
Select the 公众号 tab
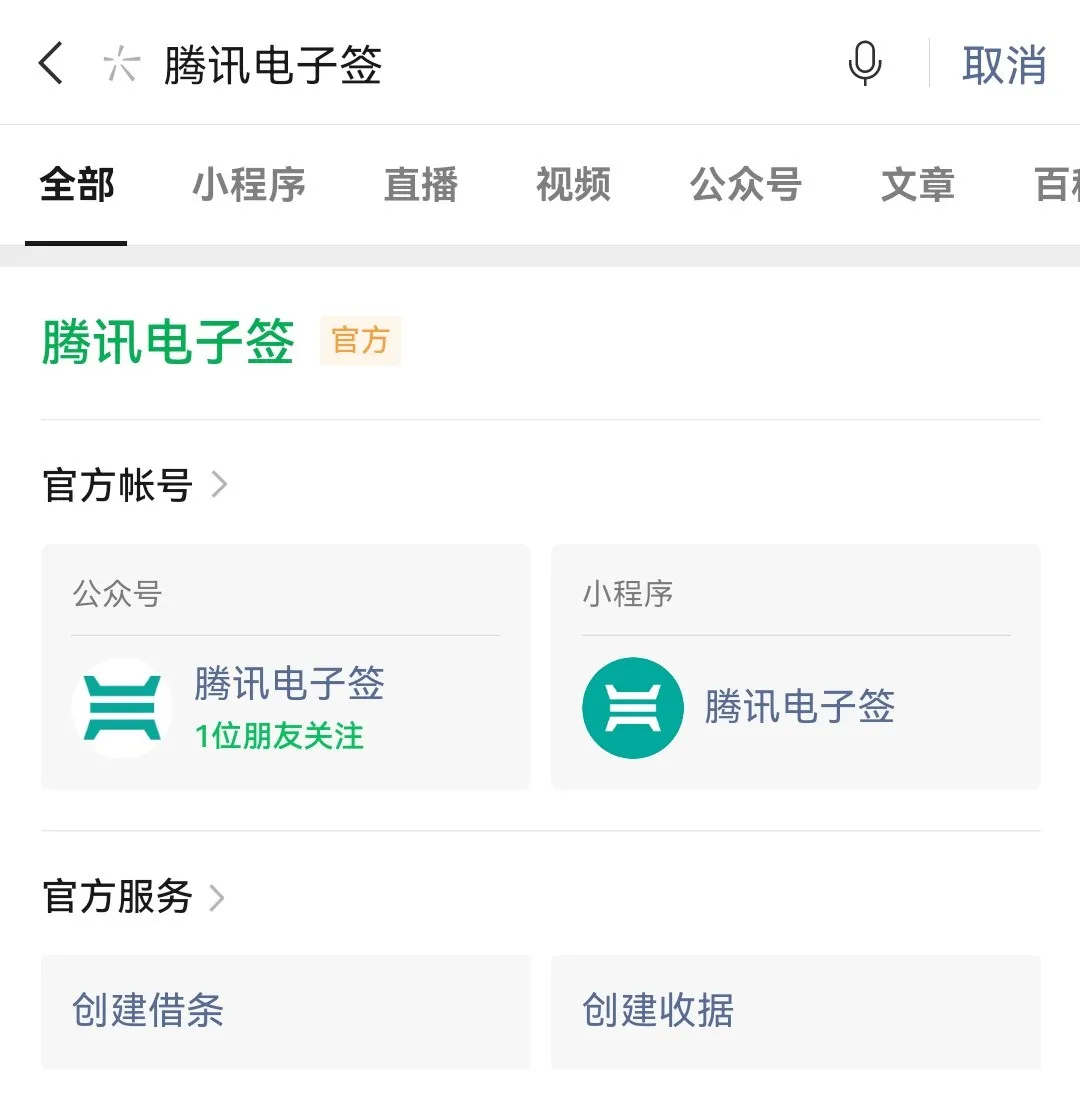pyautogui.click(x=745, y=186)
